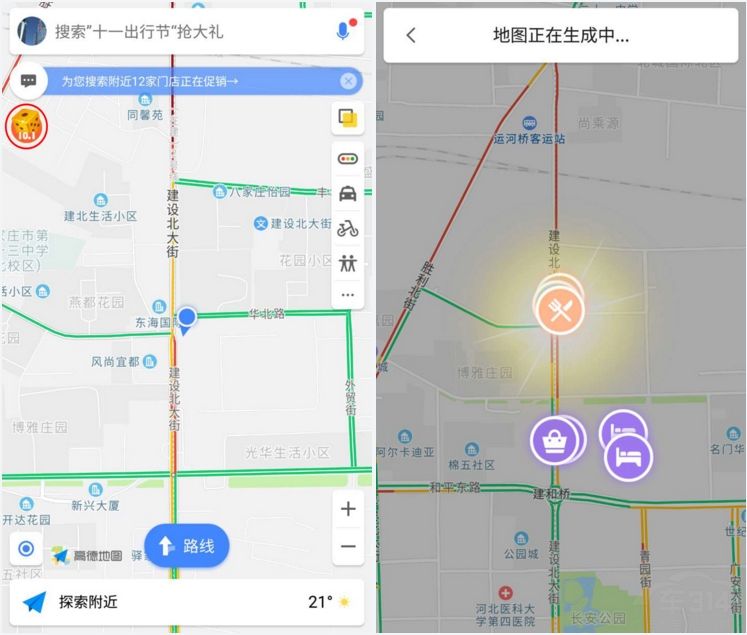Zoom out on the map

pyautogui.click(x=348, y=546)
